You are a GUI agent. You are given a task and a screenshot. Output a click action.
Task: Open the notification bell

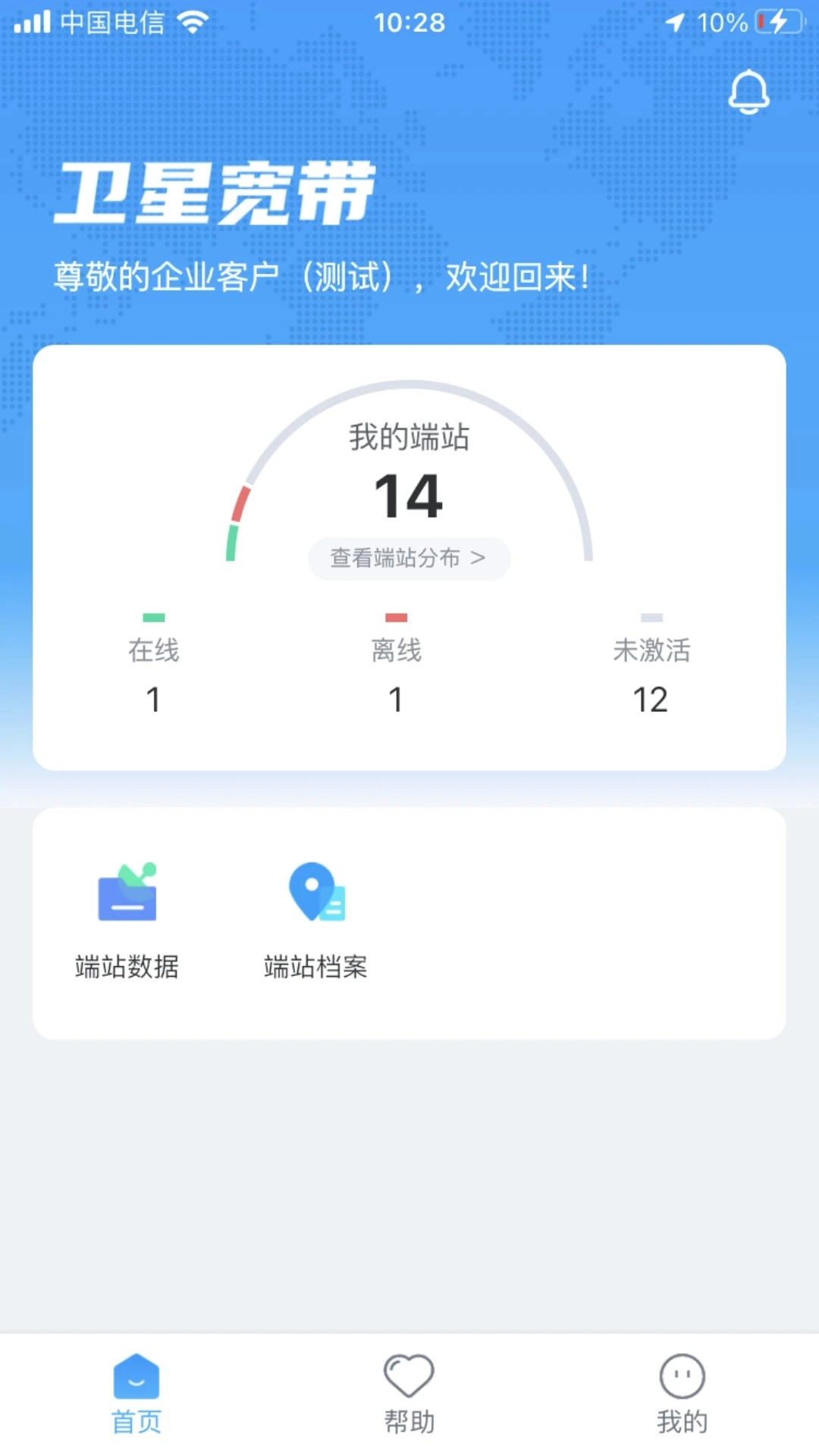749,91
